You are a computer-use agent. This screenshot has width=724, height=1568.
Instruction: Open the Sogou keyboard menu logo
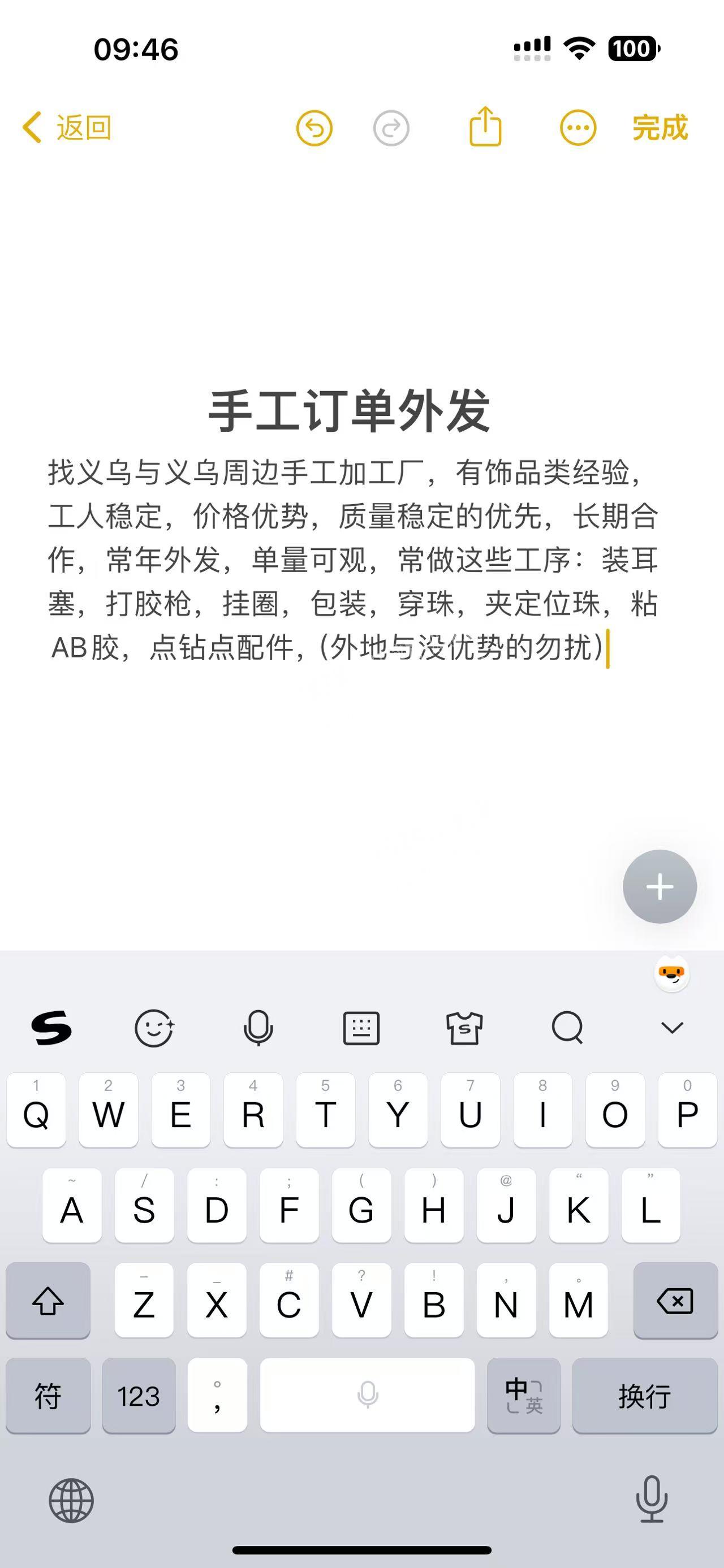52,1028
